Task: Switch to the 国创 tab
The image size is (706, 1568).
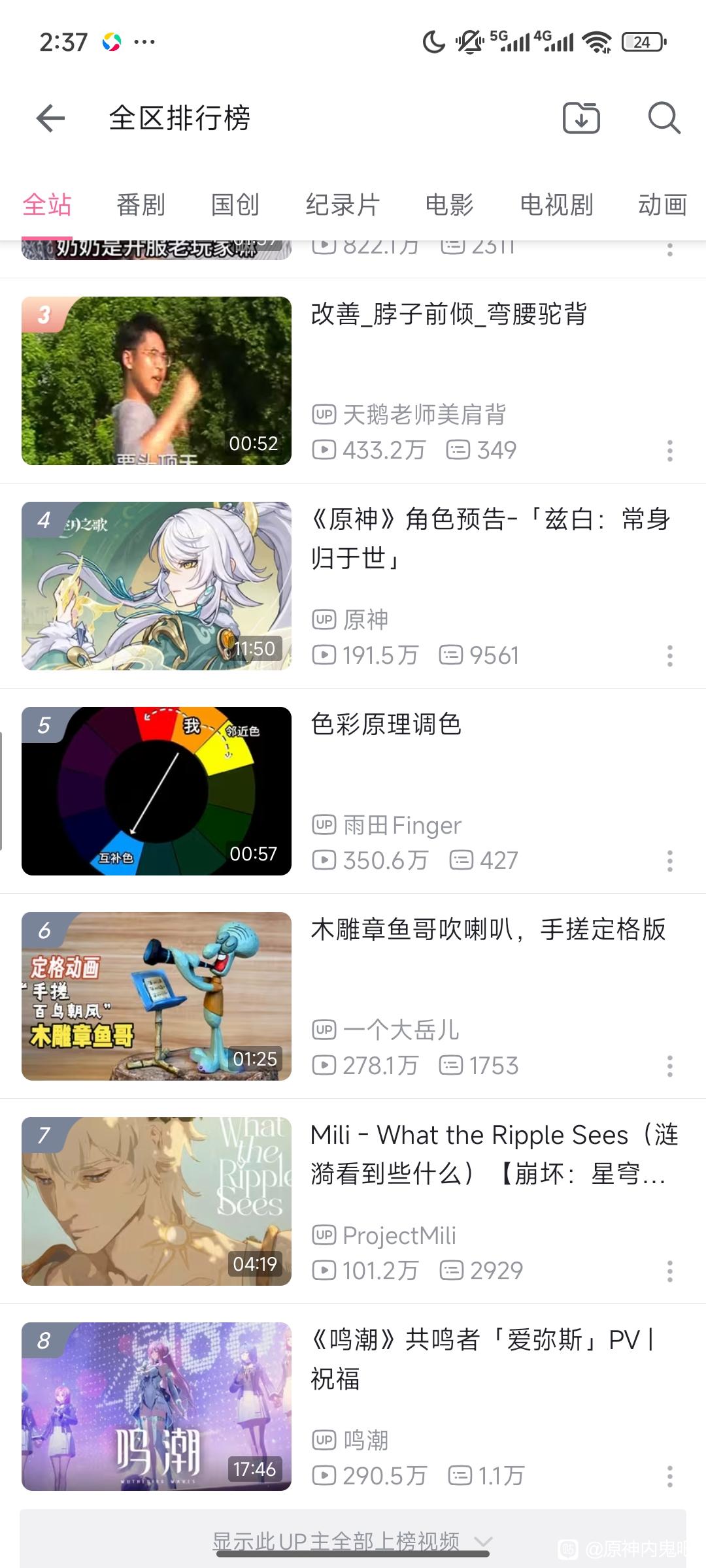Action: pyautogui.click(x=235, y=204)
